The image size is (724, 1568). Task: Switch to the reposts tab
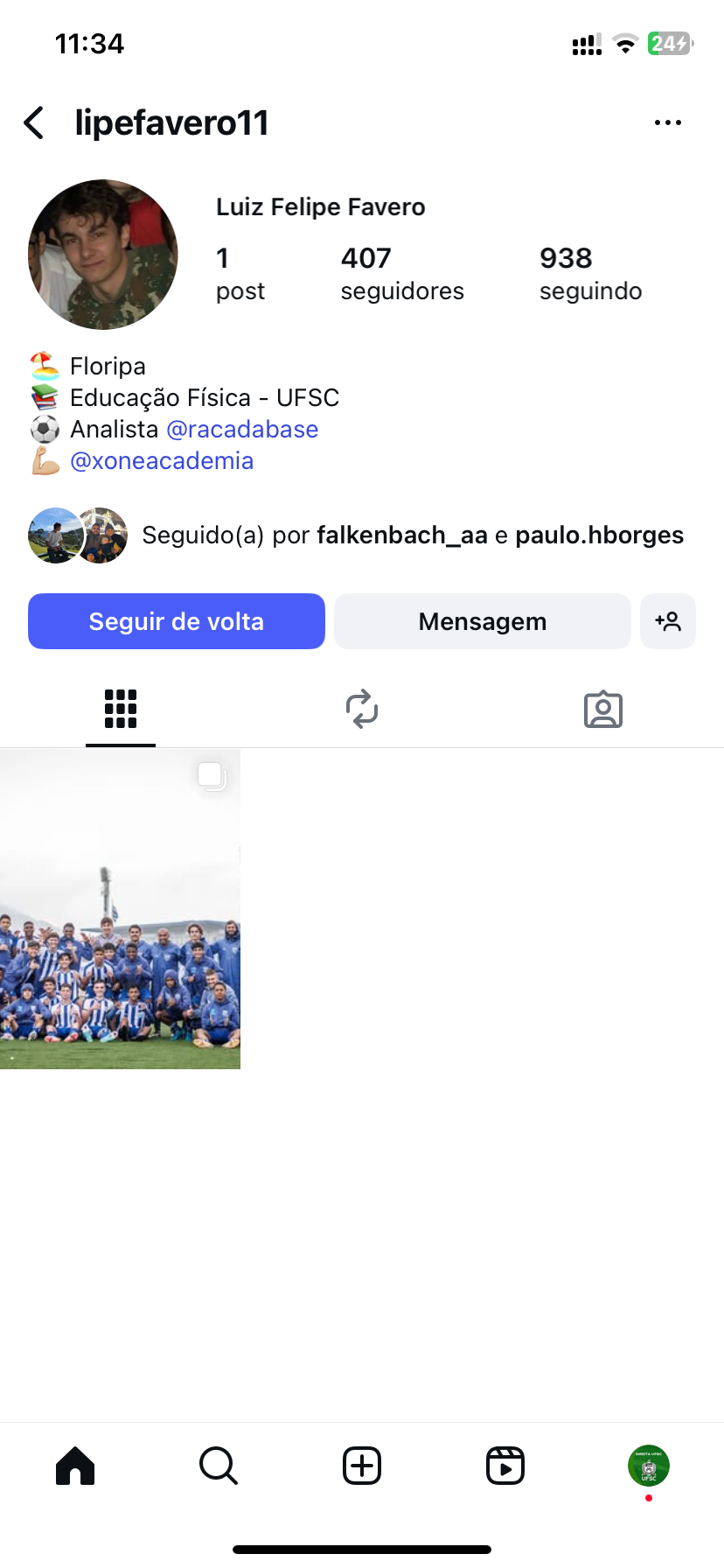tap(362, 709)
